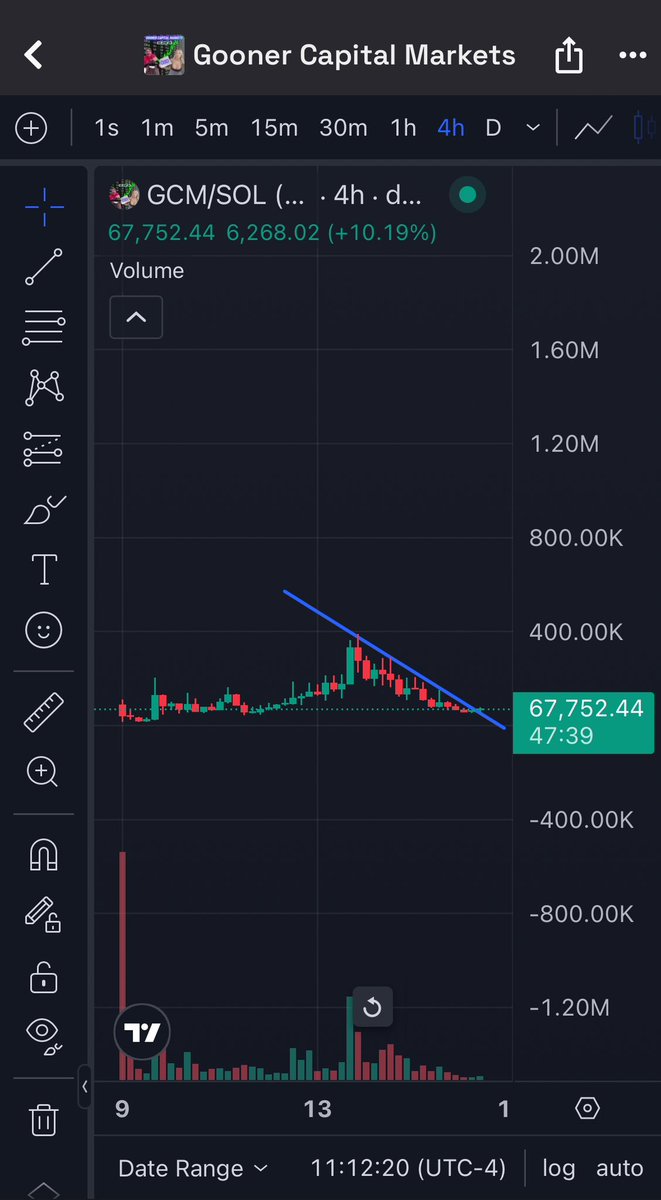Viewport: 661px width, 1200px height.
Task: Collapse the Volume indicator legend
Action: click(136, 318)
